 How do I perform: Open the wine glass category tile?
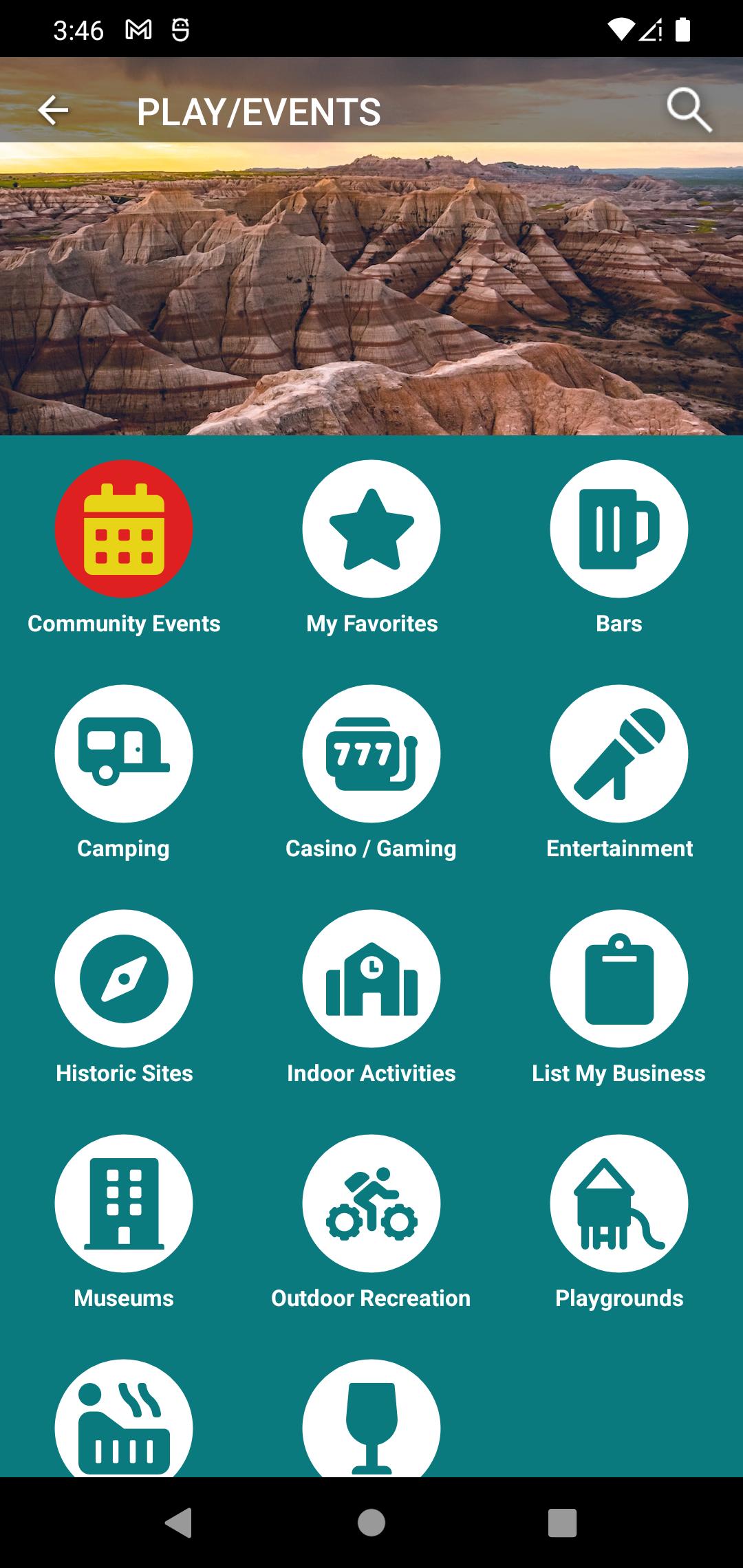(371, 1418)
